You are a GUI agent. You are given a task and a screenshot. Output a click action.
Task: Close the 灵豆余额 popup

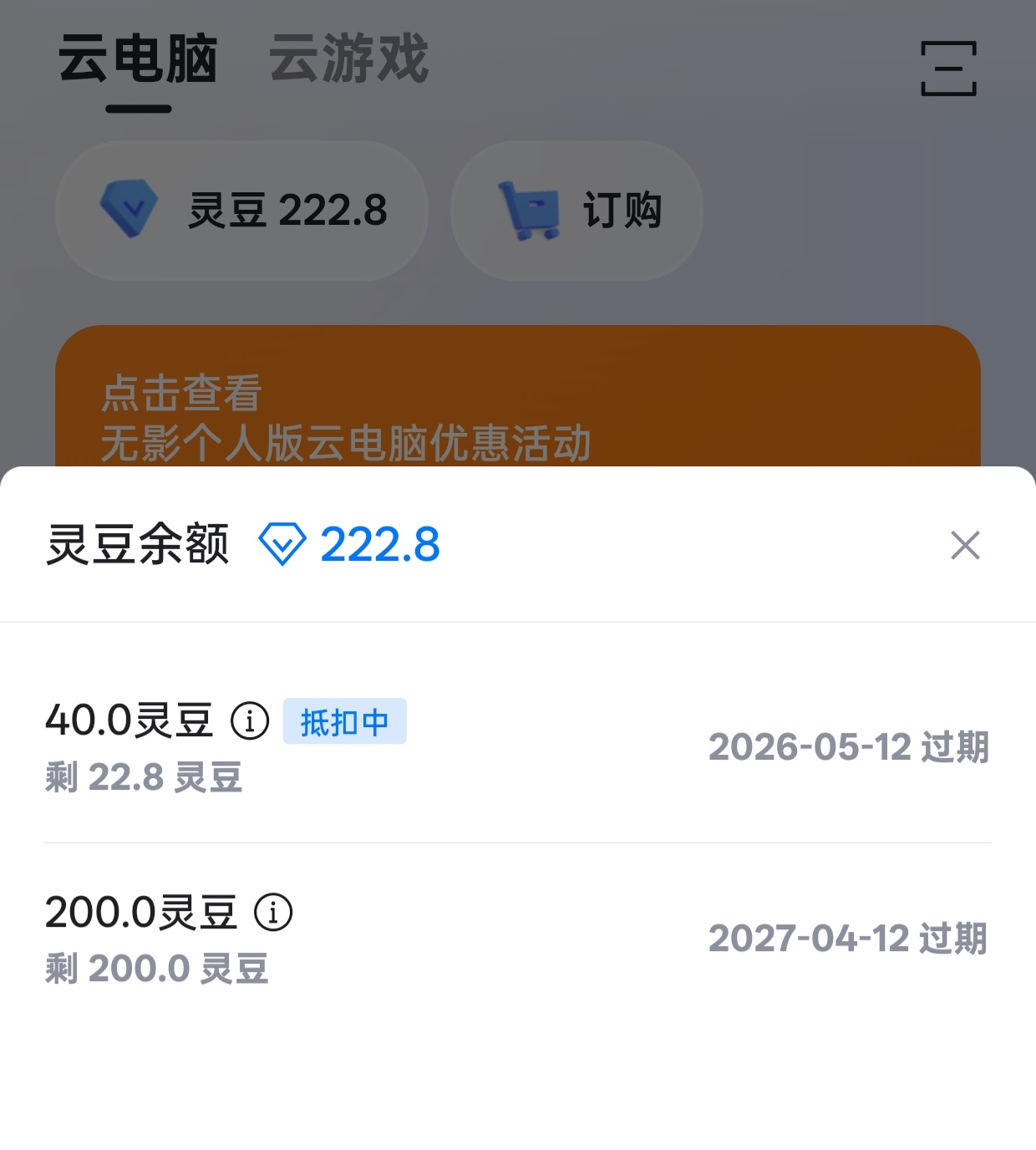pyautogui.click(x=965, y=545)
